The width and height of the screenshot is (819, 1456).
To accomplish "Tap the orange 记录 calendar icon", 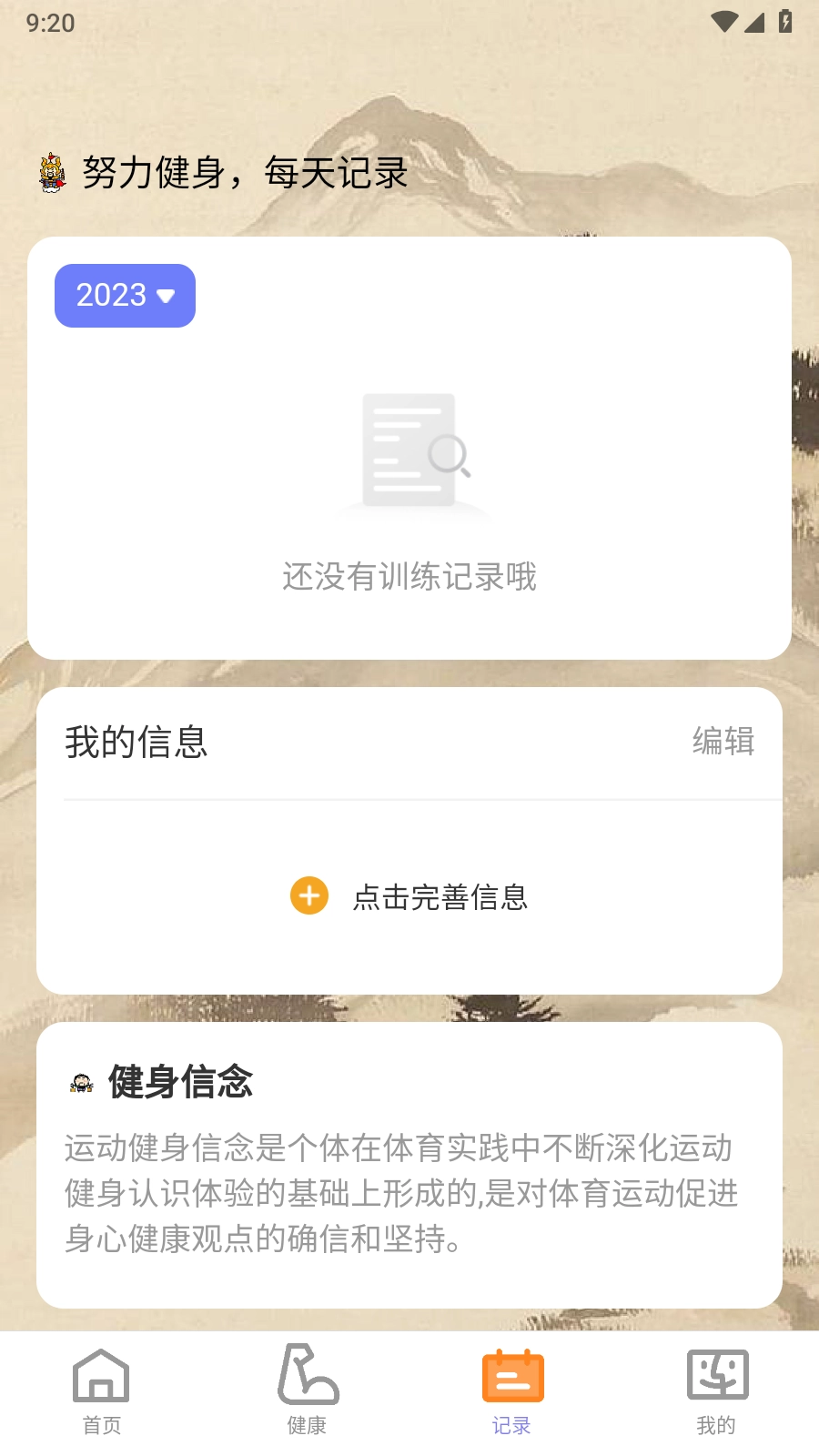I will tap(512, 1378).
